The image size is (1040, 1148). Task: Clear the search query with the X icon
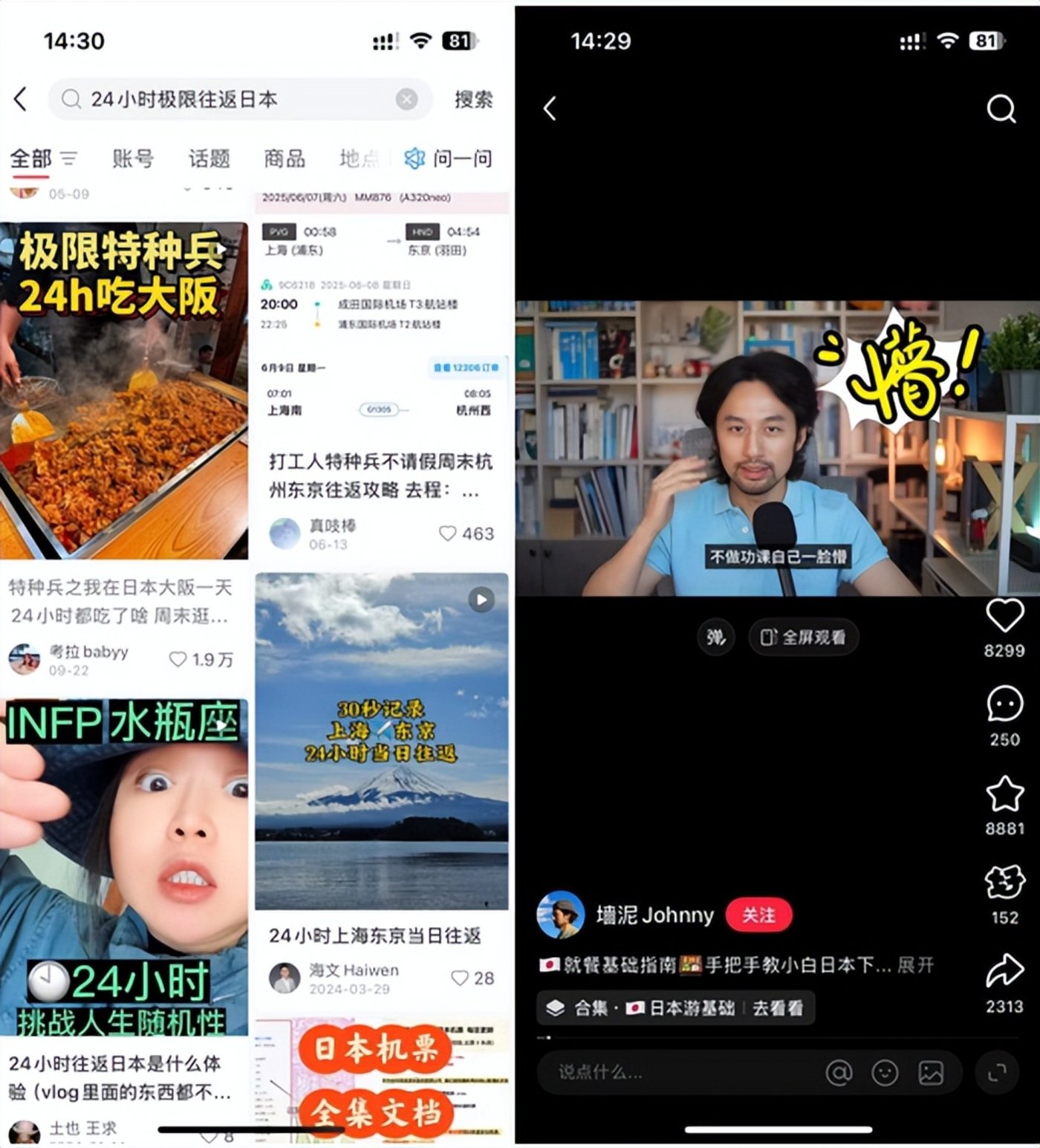point(406,100)
